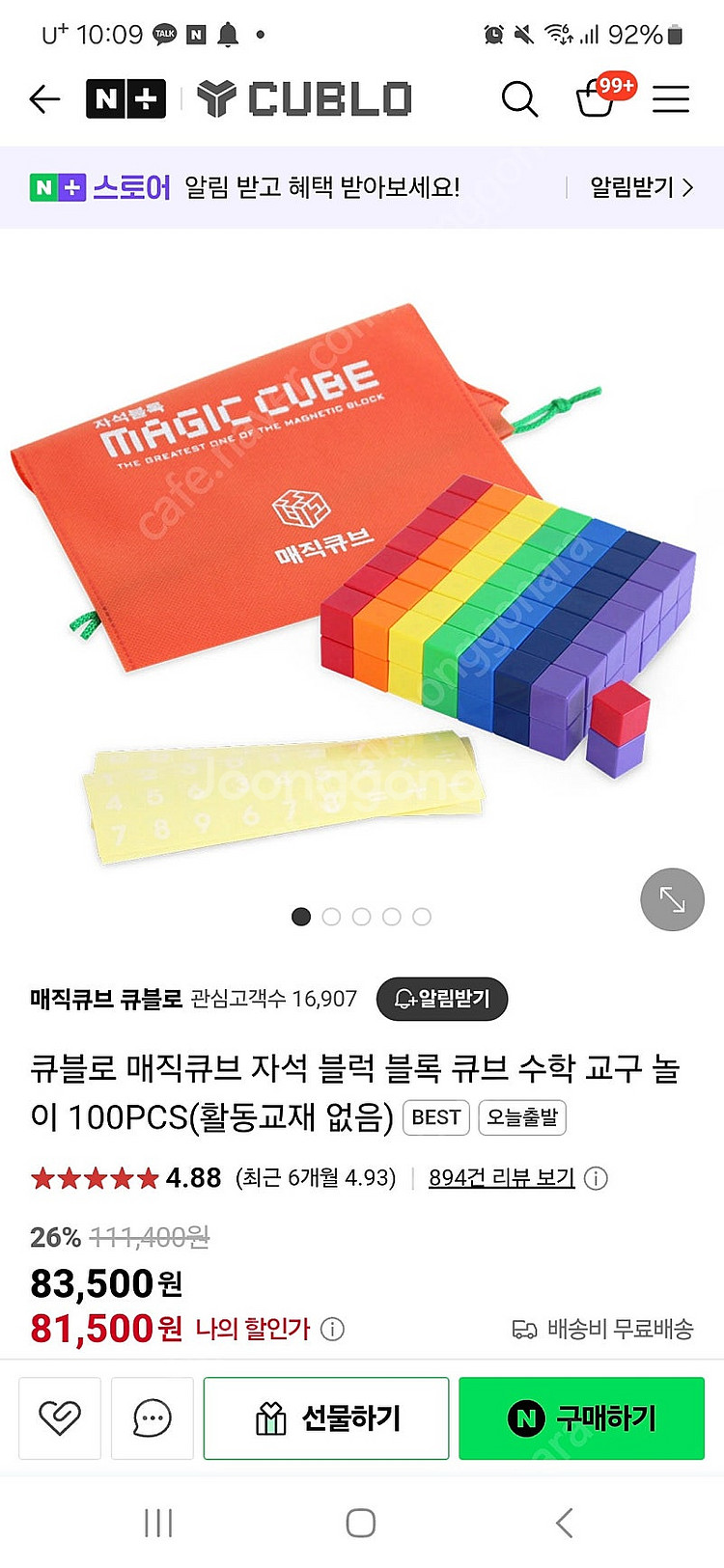
Task: Add product to wishlist with heart
Action: 60,1417
